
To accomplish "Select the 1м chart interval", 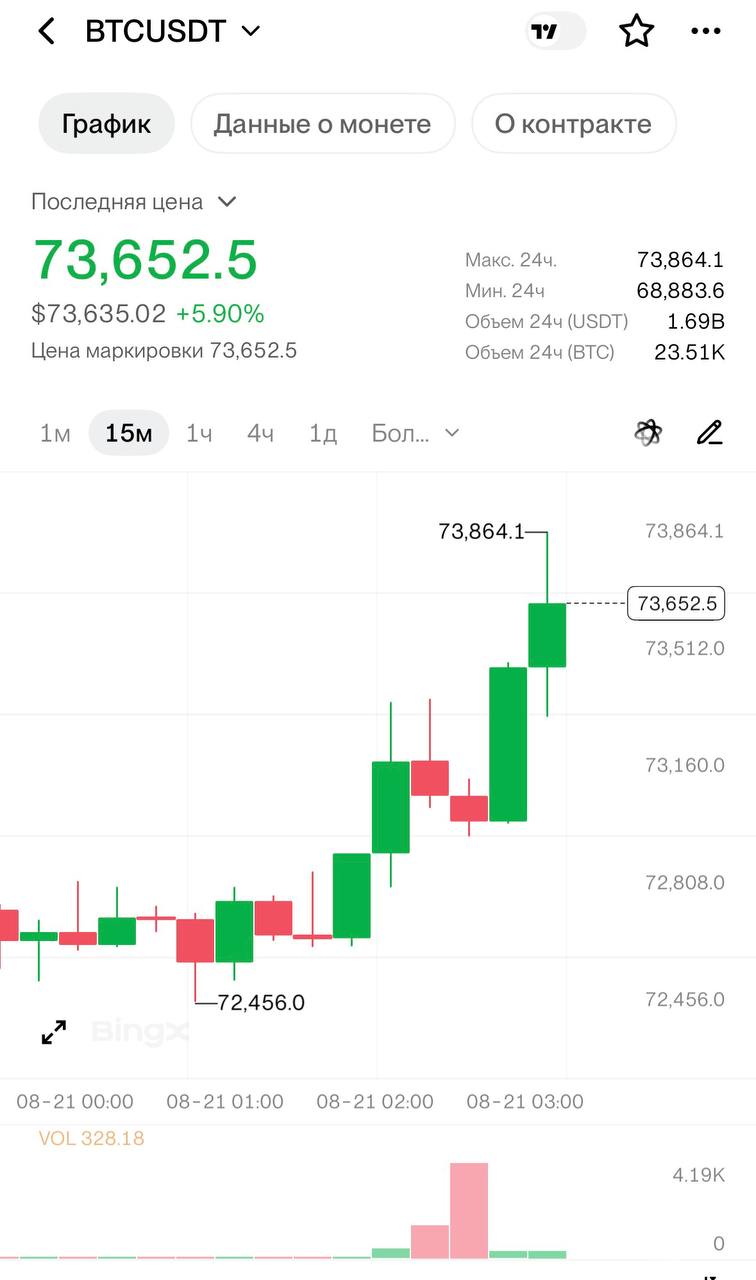I will (55, 433).
